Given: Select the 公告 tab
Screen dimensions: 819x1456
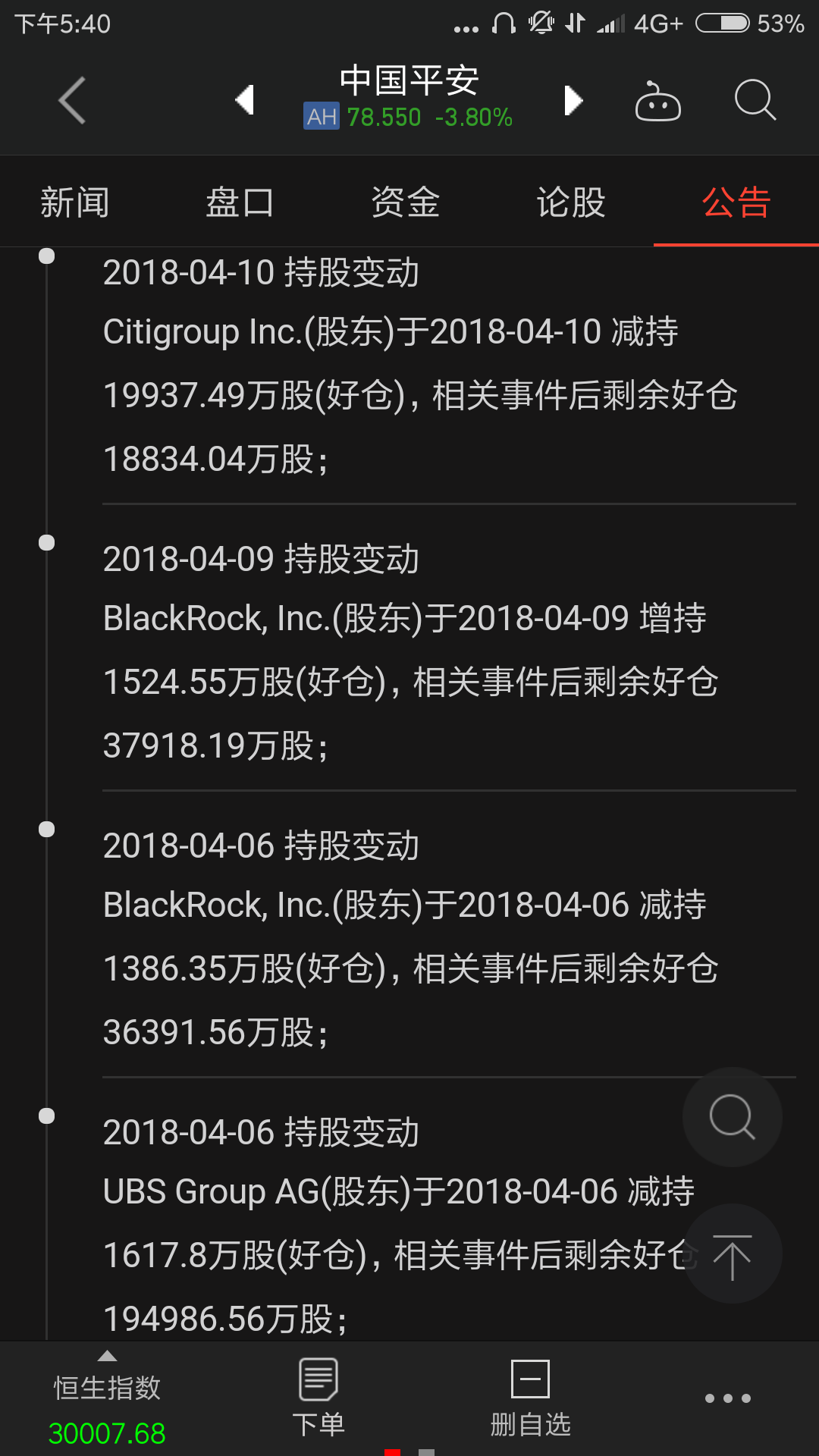Looking at the screenshot, I should pos(736,202).
